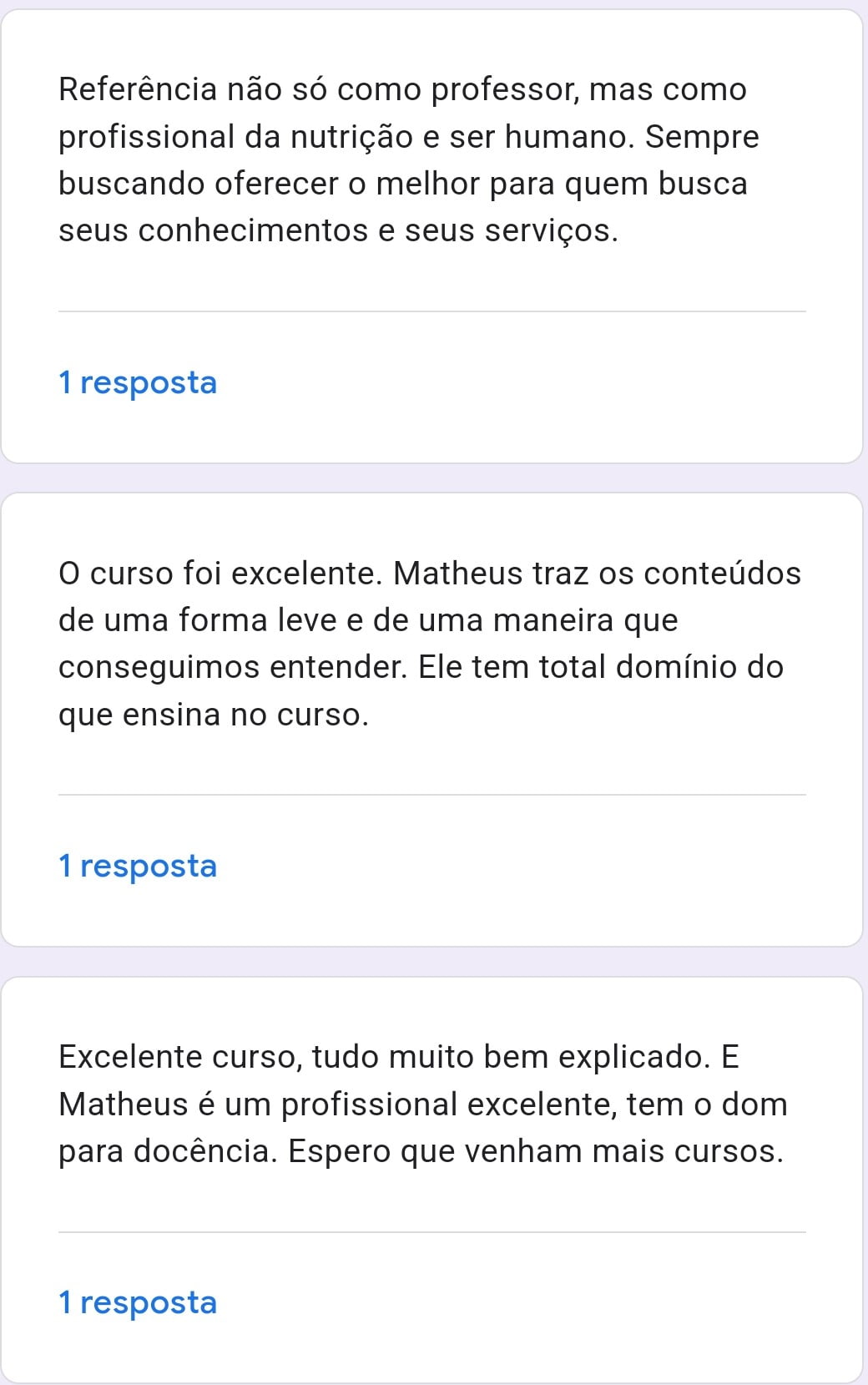The width and height of the screenshot is (868, 1385).
Task: Open "1 resposta" under the O curso foi excelente review
Action: point(137,866)
